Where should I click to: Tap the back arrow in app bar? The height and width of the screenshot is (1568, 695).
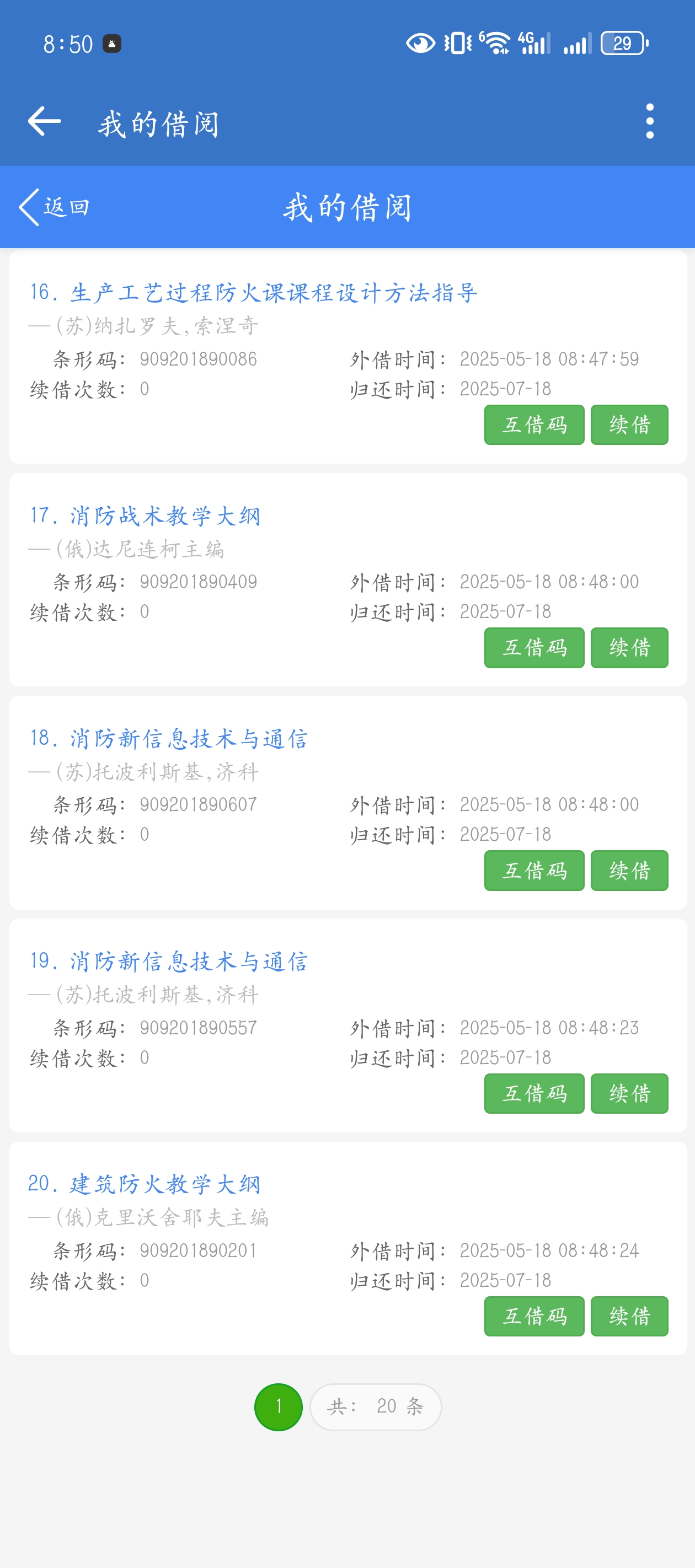[45, 121]
